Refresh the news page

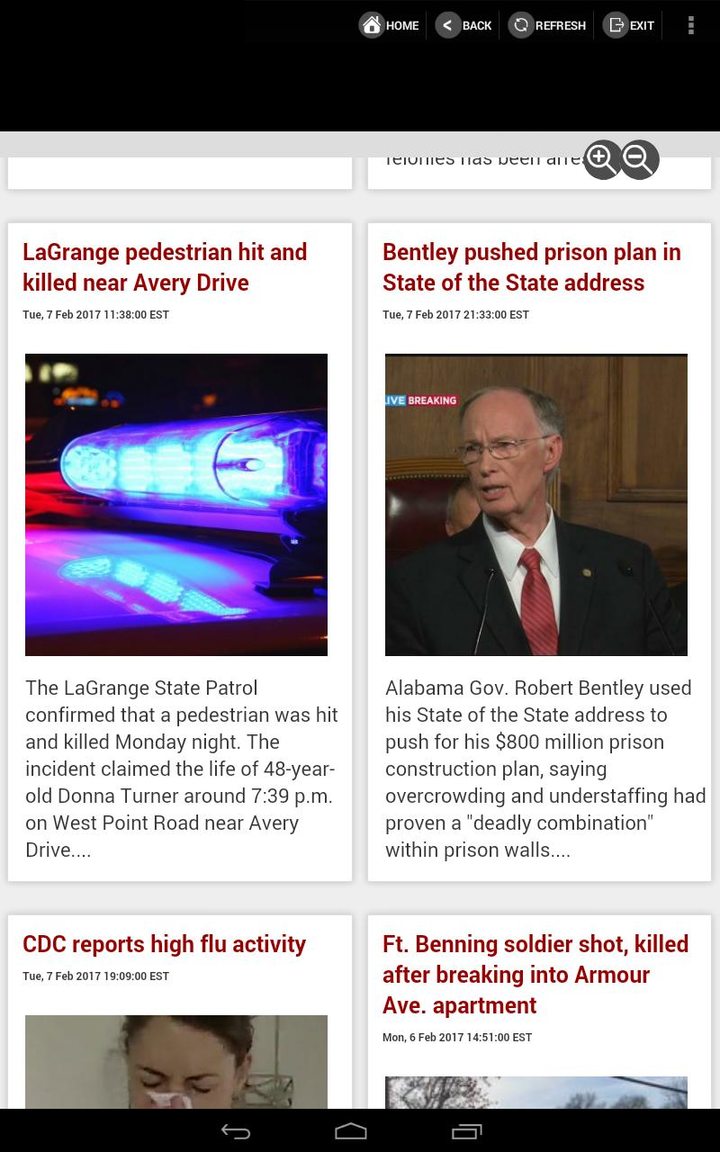tap(547, 25)
